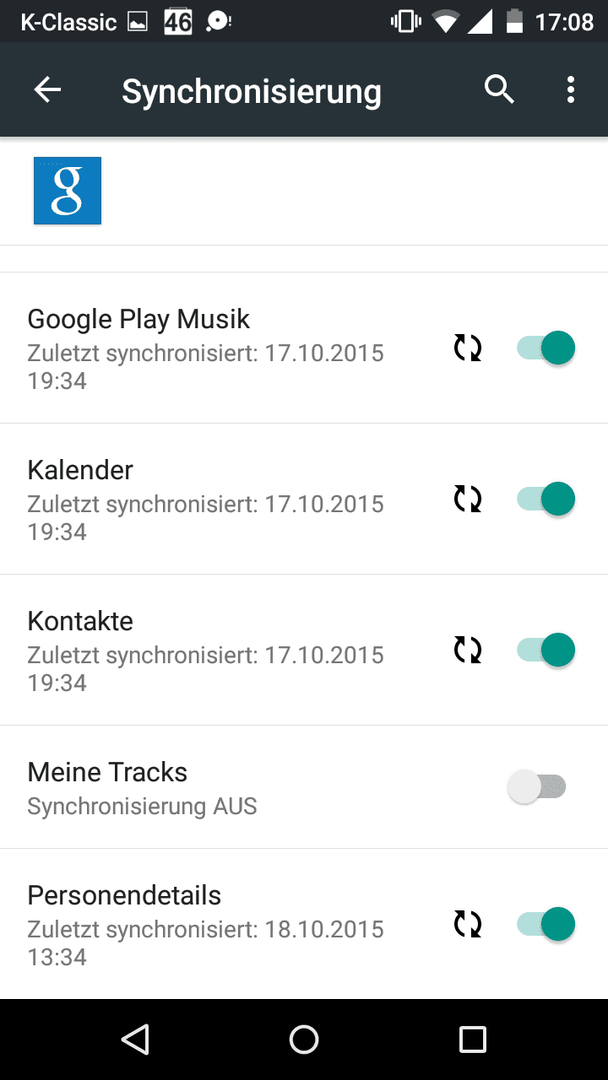Image resolution: width=608 pixels, height=1080 pixels.
Task: Open recent apps overview
Action: [x=472, y=1039]
